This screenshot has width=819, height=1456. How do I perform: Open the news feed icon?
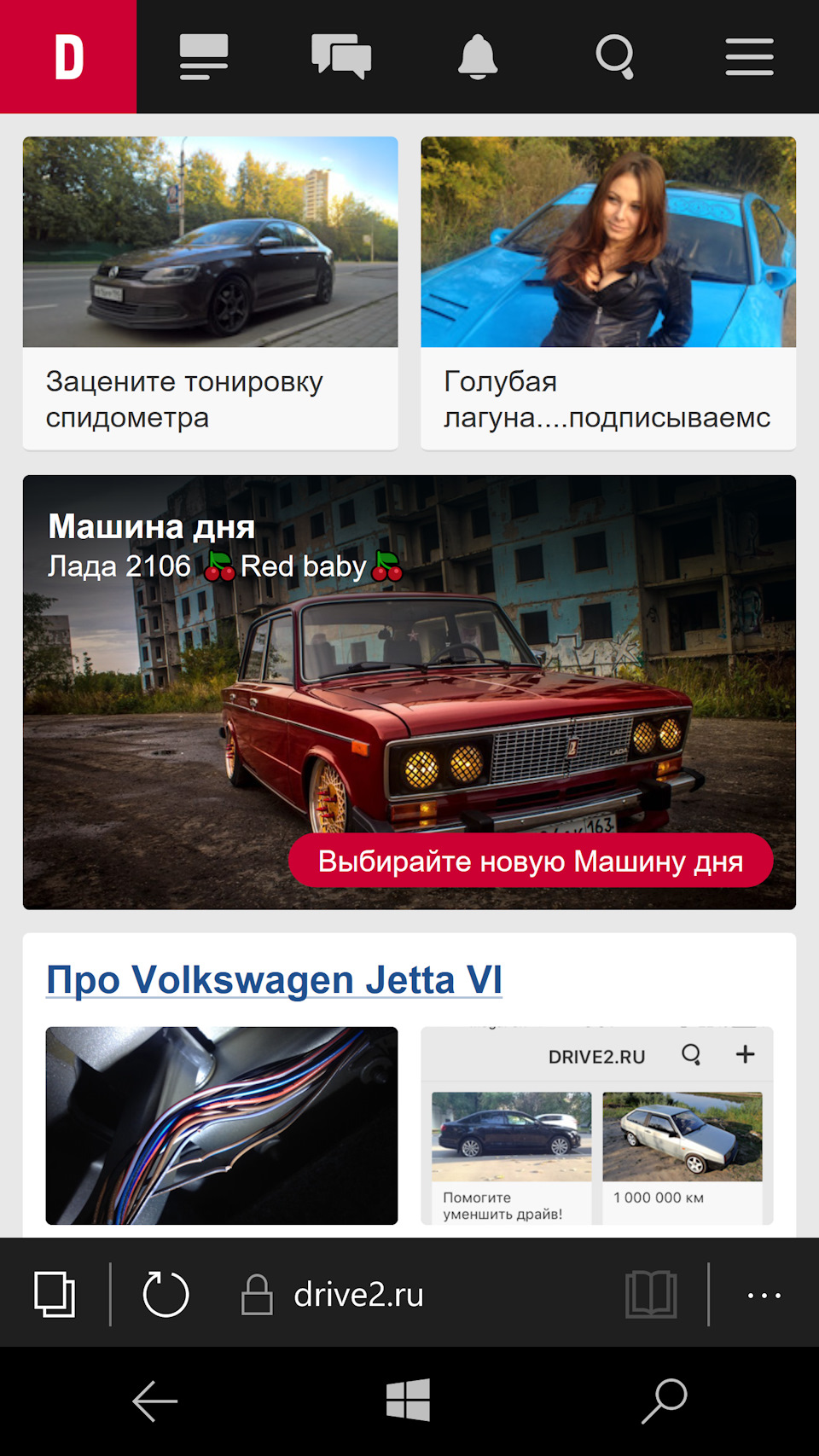[x=204, y=57]
